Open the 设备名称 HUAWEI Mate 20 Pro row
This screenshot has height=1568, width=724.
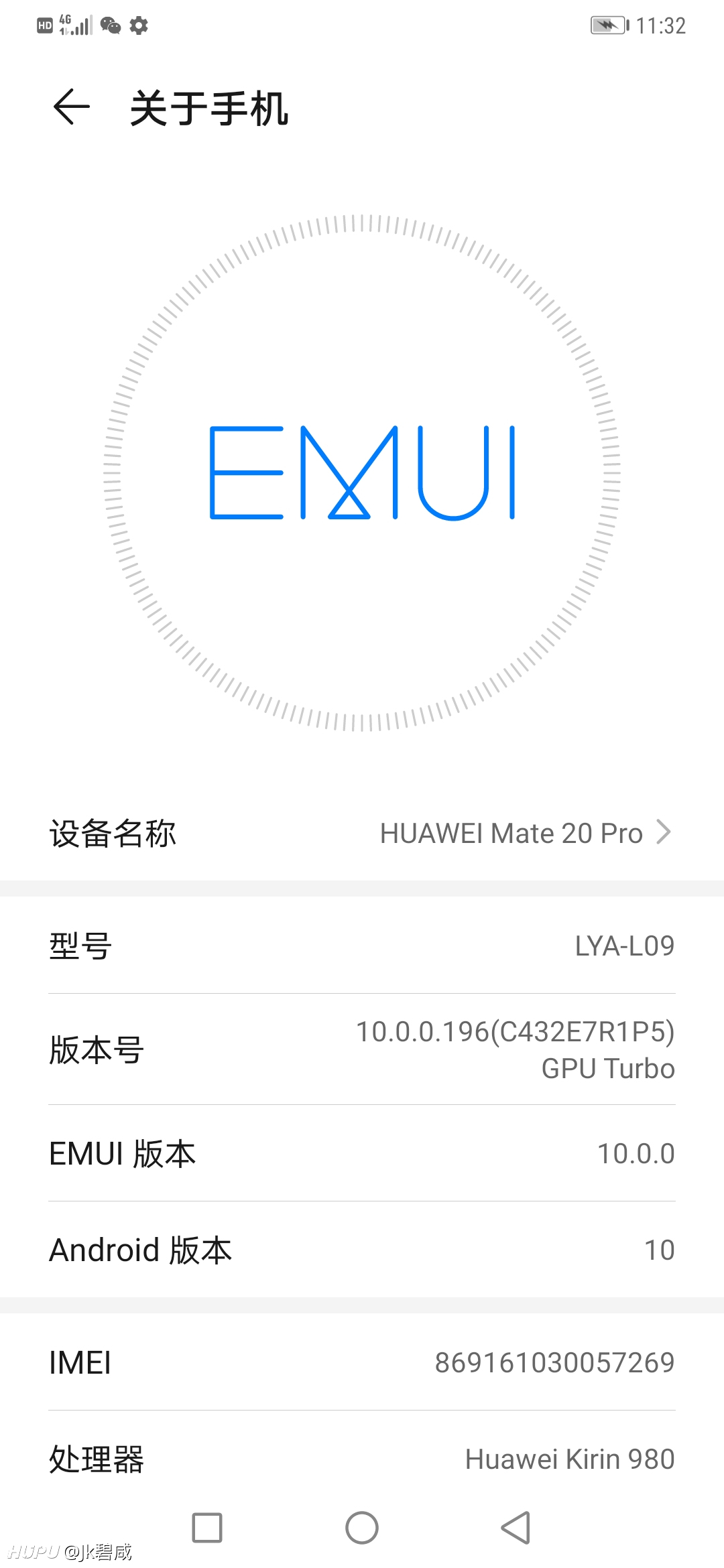pyautogui.click(x=362, y=833)
